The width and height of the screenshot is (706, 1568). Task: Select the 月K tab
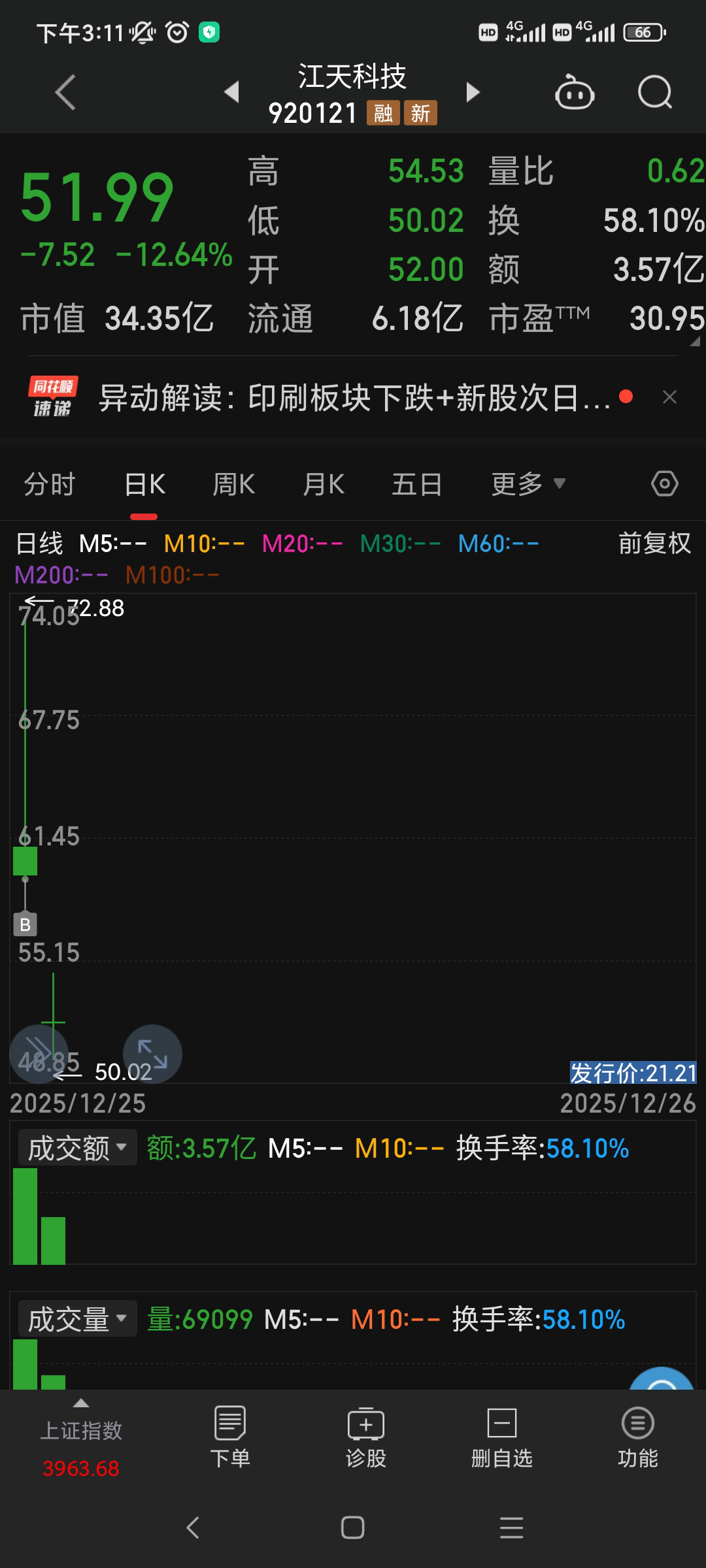[324, 485]
